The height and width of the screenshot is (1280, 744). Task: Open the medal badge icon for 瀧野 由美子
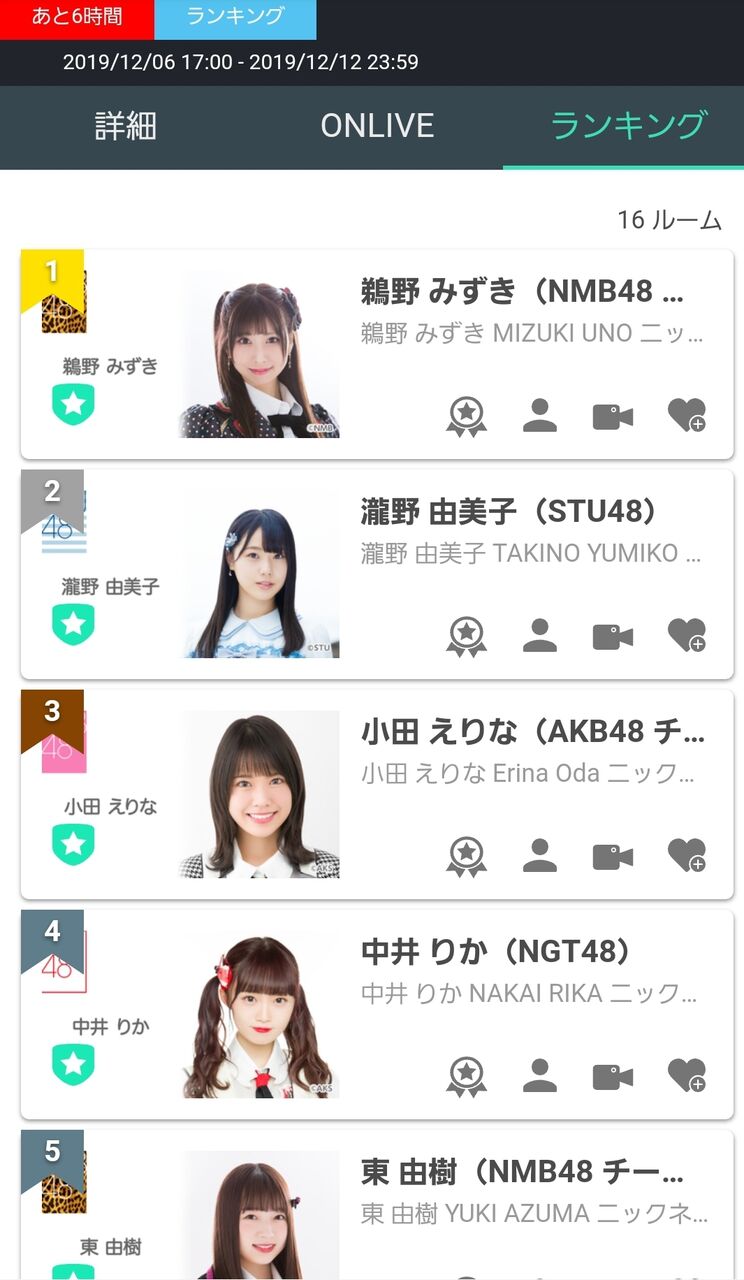pyautogui.click(x=466, y=636)
